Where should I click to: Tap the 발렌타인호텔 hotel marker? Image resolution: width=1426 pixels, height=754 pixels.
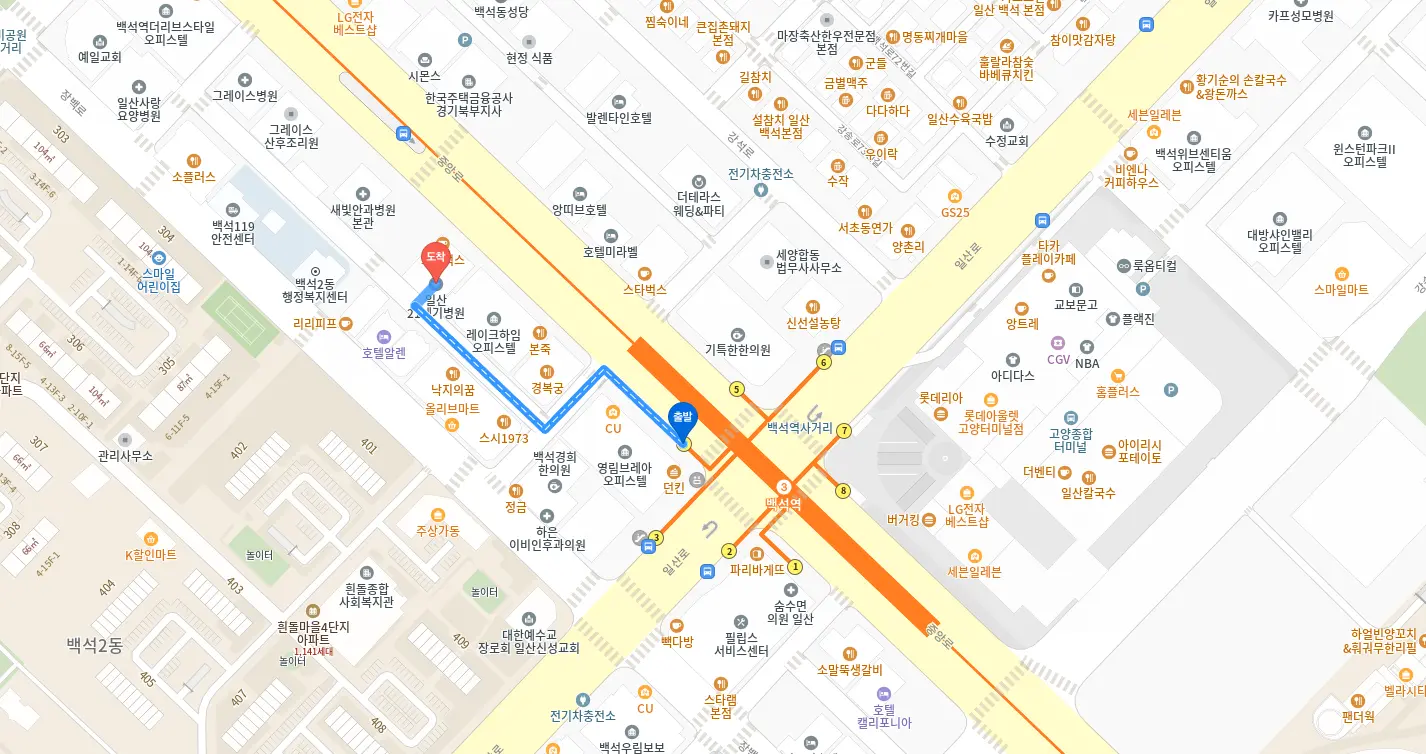619,101
